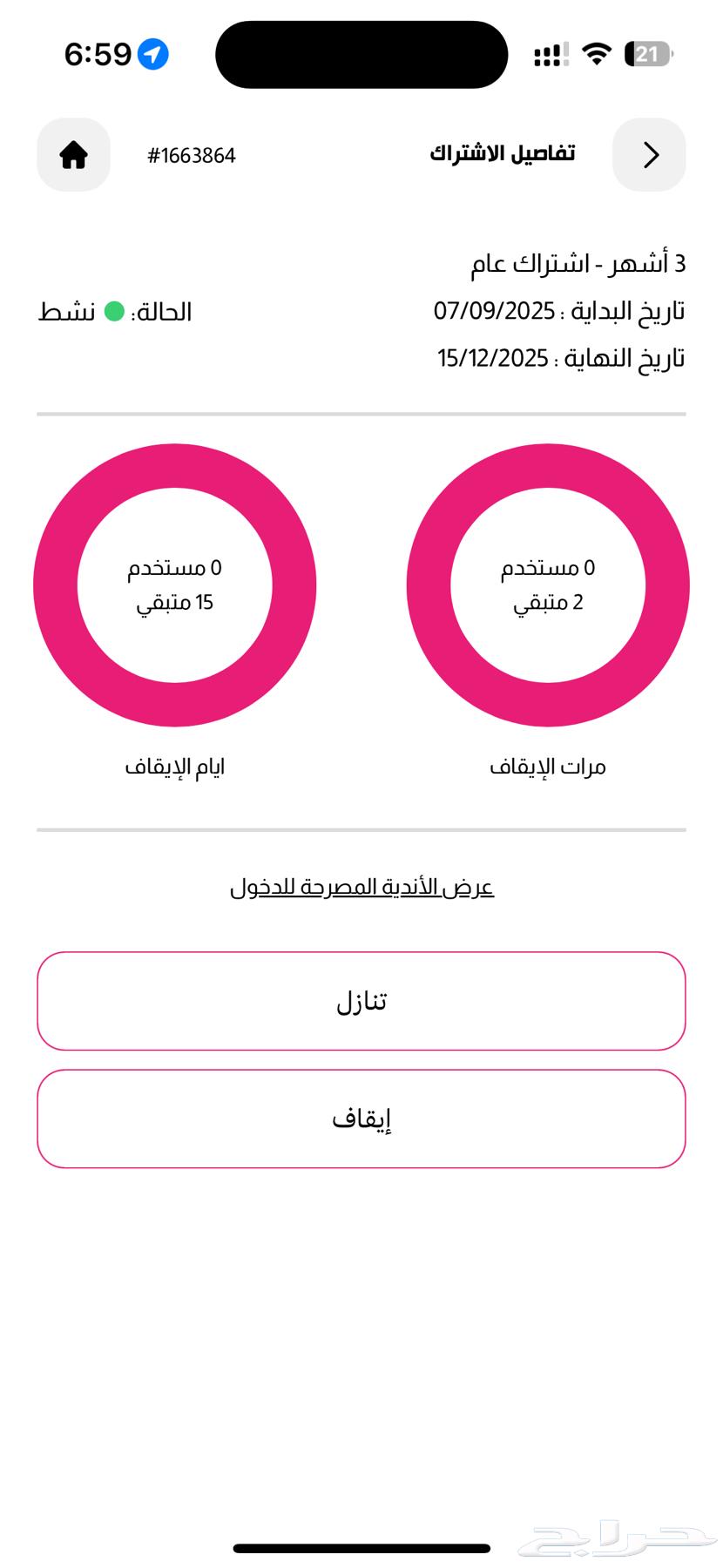Tap the Dynamic Island area at the top

[x=361, y=54]
